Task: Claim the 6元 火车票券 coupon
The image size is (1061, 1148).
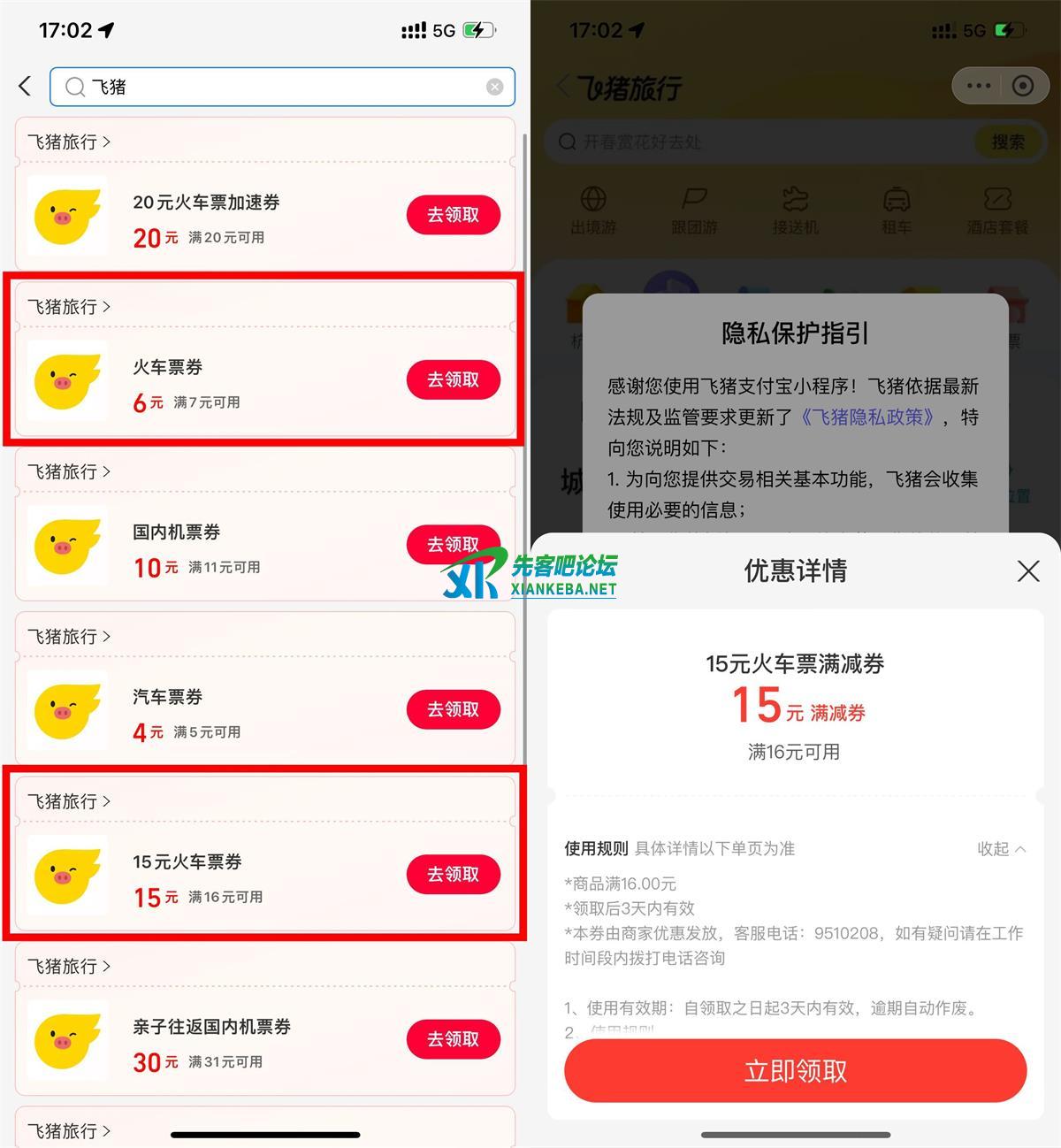Action: pyautogui.click(x=453, y=379)
